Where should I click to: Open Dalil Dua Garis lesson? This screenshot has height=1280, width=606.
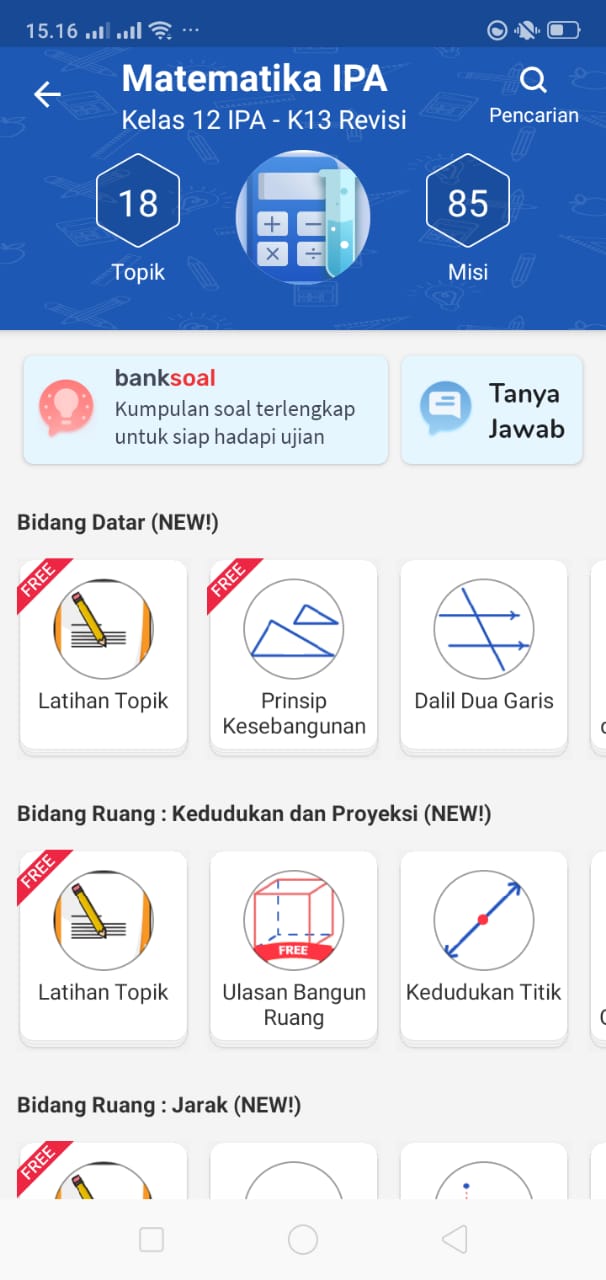click(484, 655)
